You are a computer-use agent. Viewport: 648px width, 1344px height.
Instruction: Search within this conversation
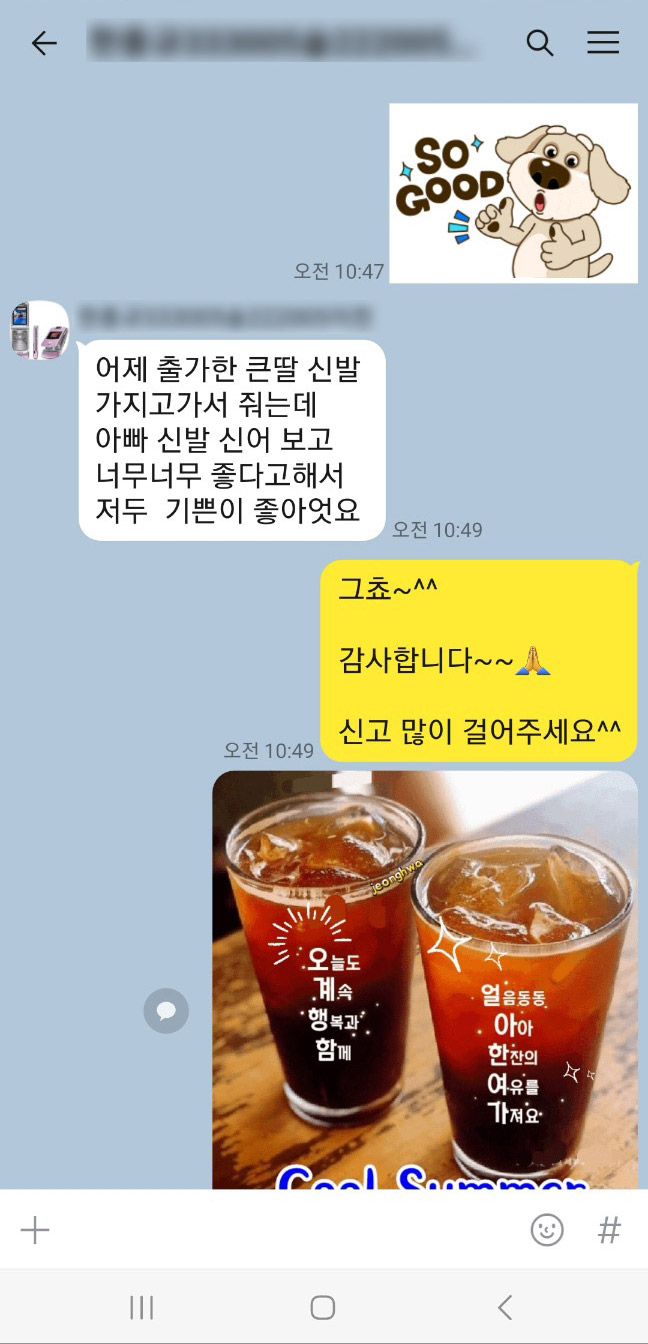tap(540, 43)
